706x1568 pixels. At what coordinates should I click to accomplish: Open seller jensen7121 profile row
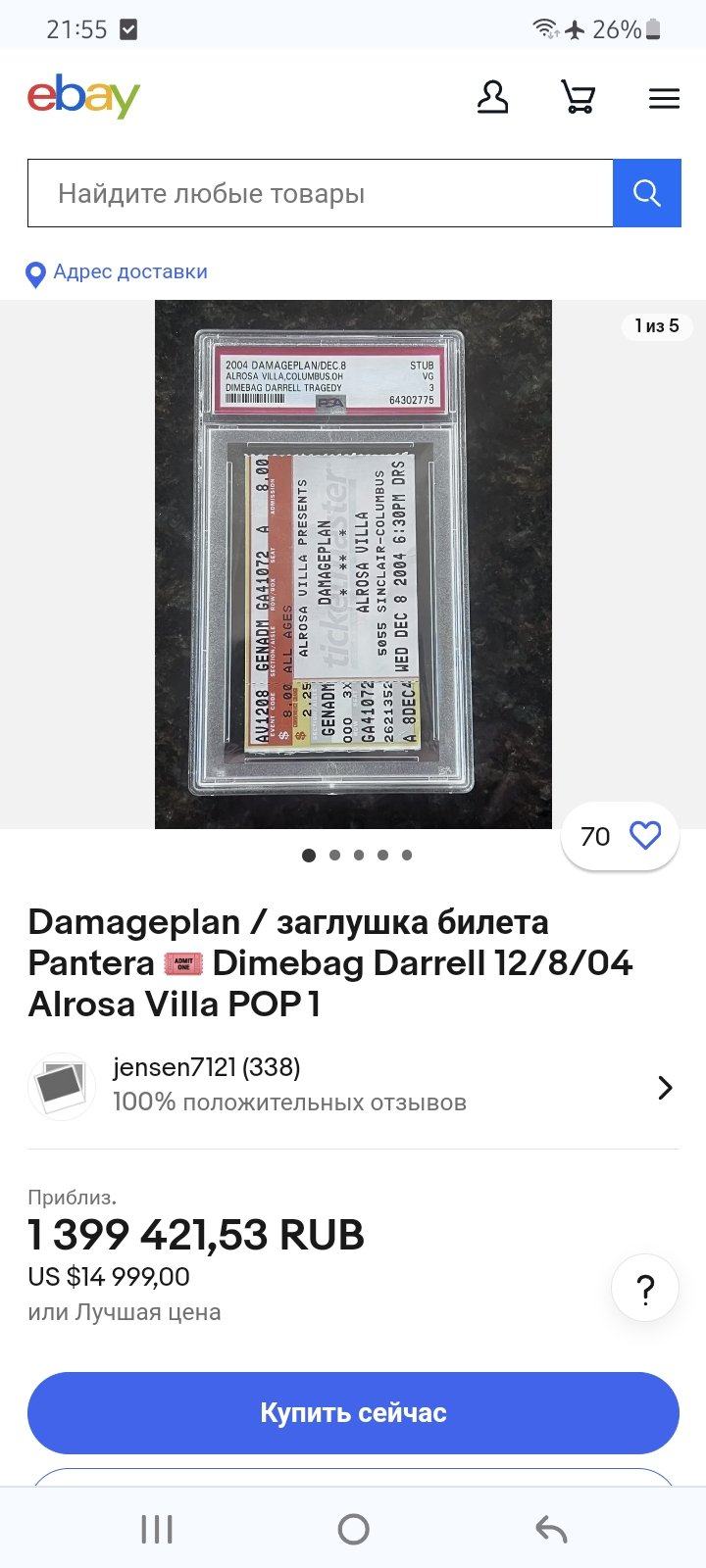(353, 1086)
